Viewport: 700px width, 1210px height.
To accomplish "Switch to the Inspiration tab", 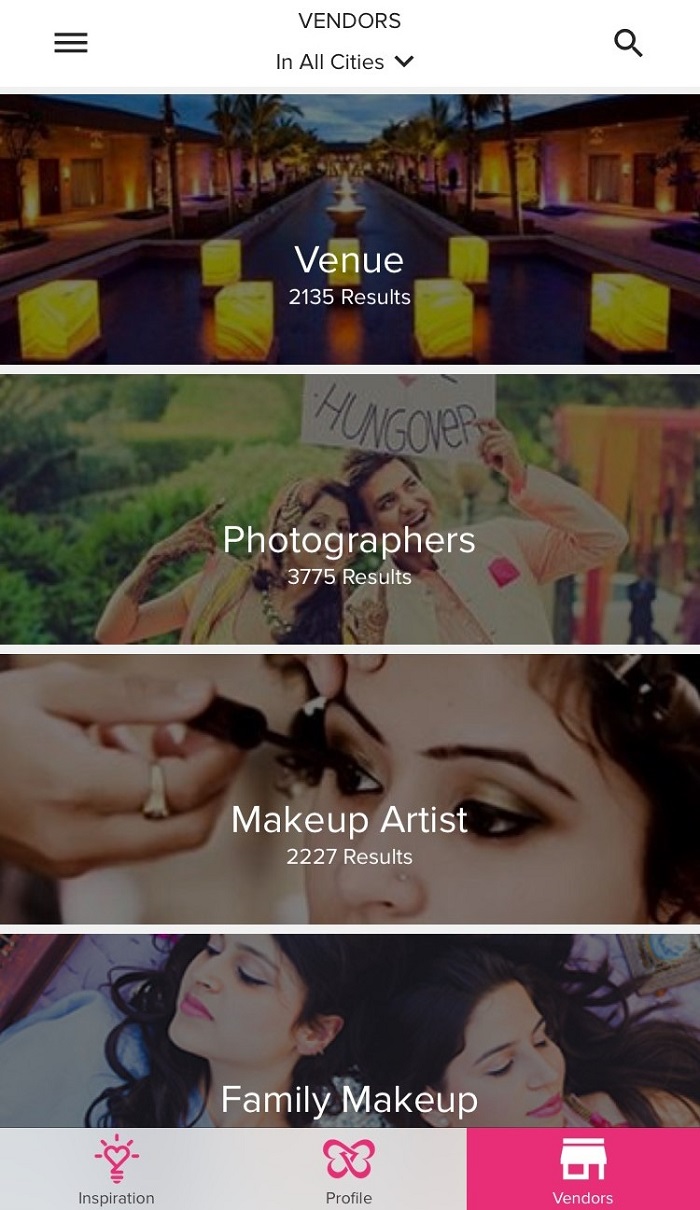I will point(116,1169).
